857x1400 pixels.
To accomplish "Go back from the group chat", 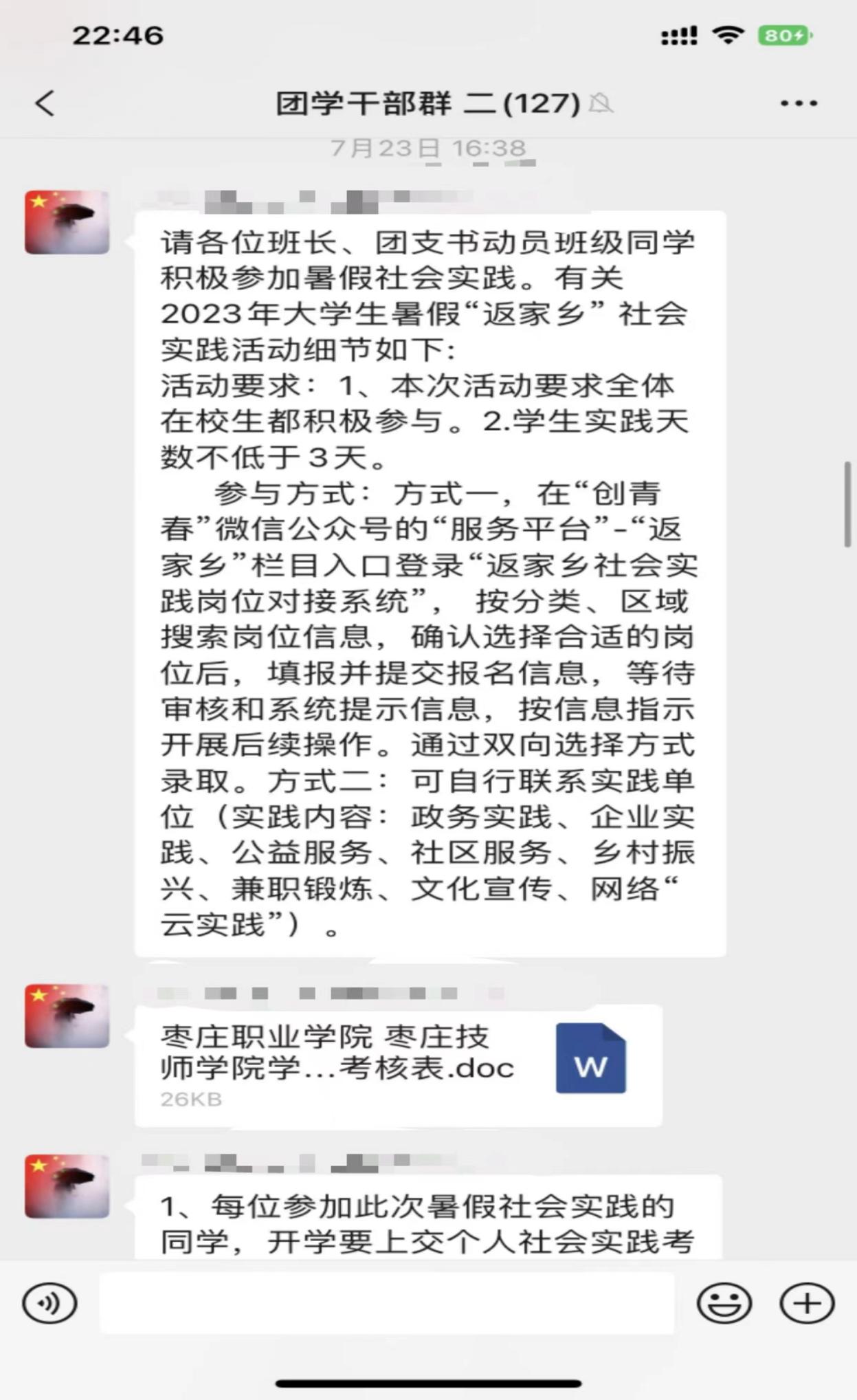I will (45, 104).
